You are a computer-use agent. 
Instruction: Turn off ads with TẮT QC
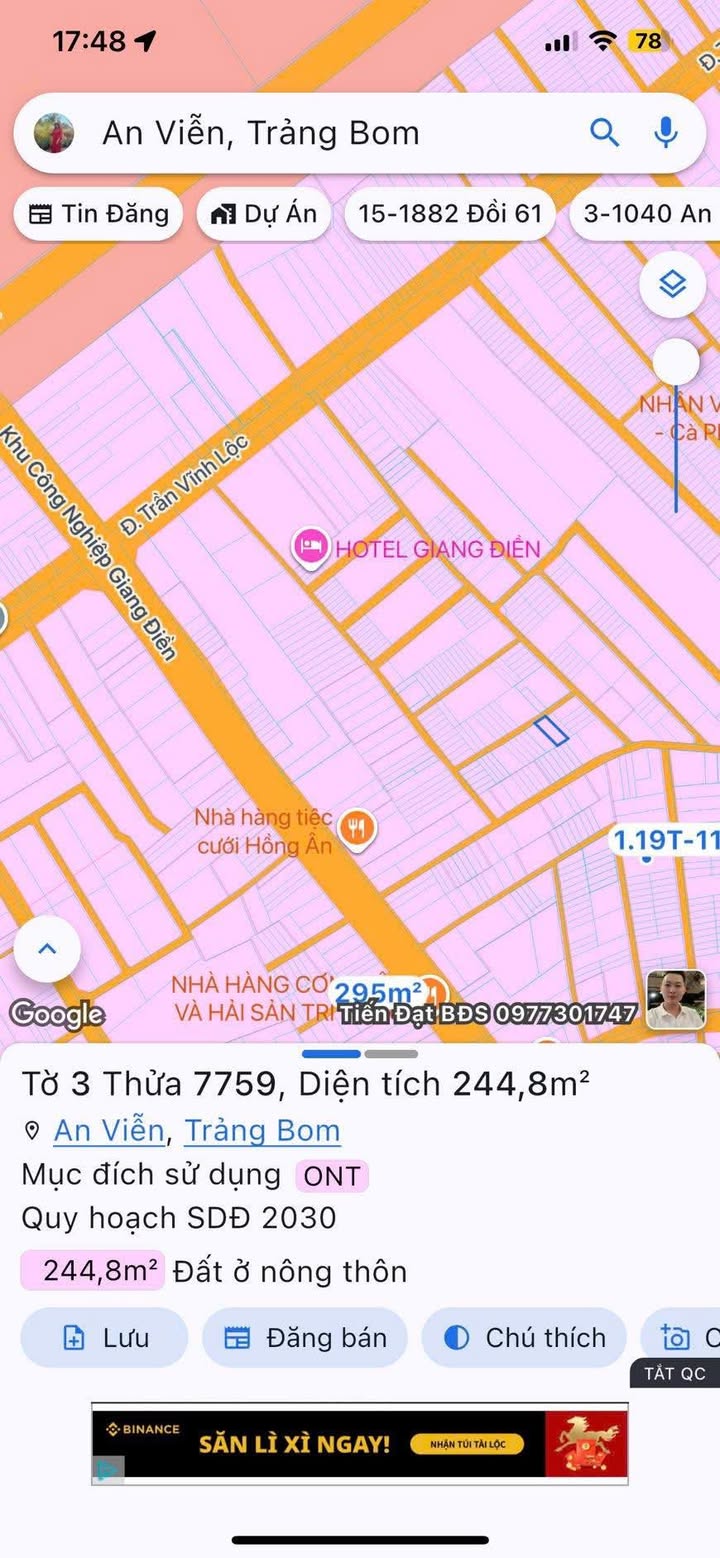[x=675, y=1373]
